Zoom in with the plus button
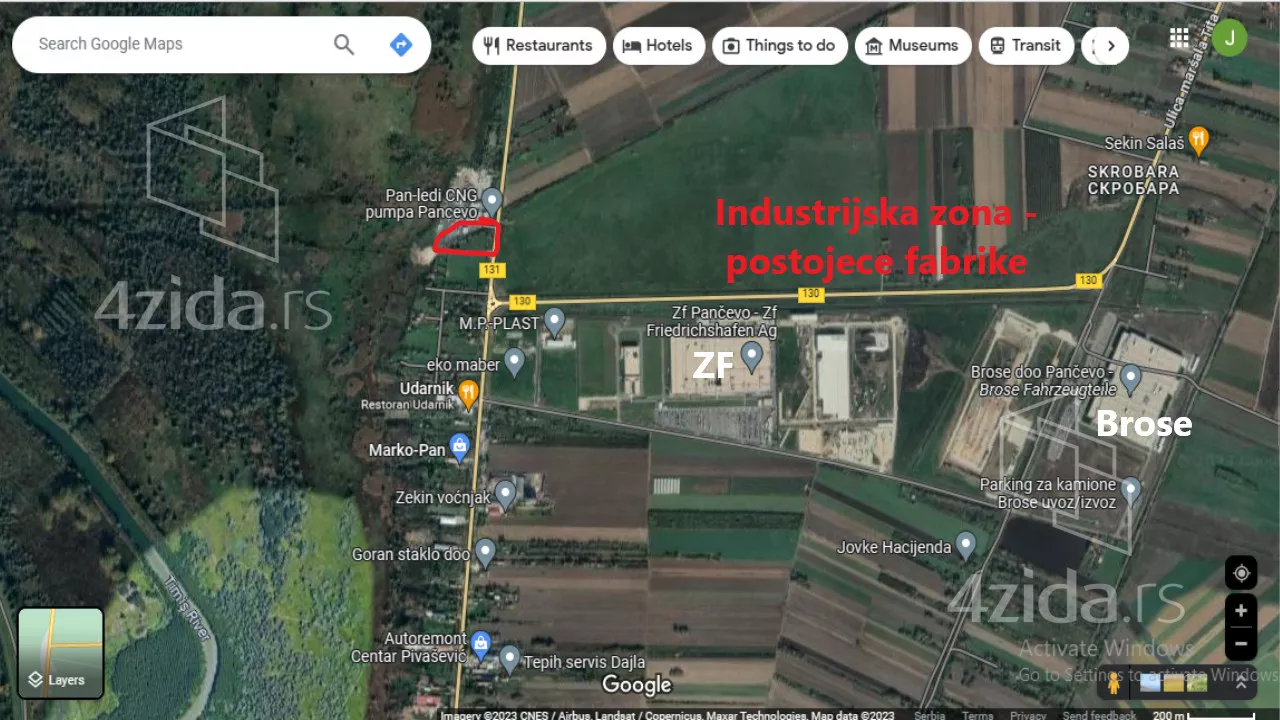The image size is (1280, 720). coord(1241,611)
